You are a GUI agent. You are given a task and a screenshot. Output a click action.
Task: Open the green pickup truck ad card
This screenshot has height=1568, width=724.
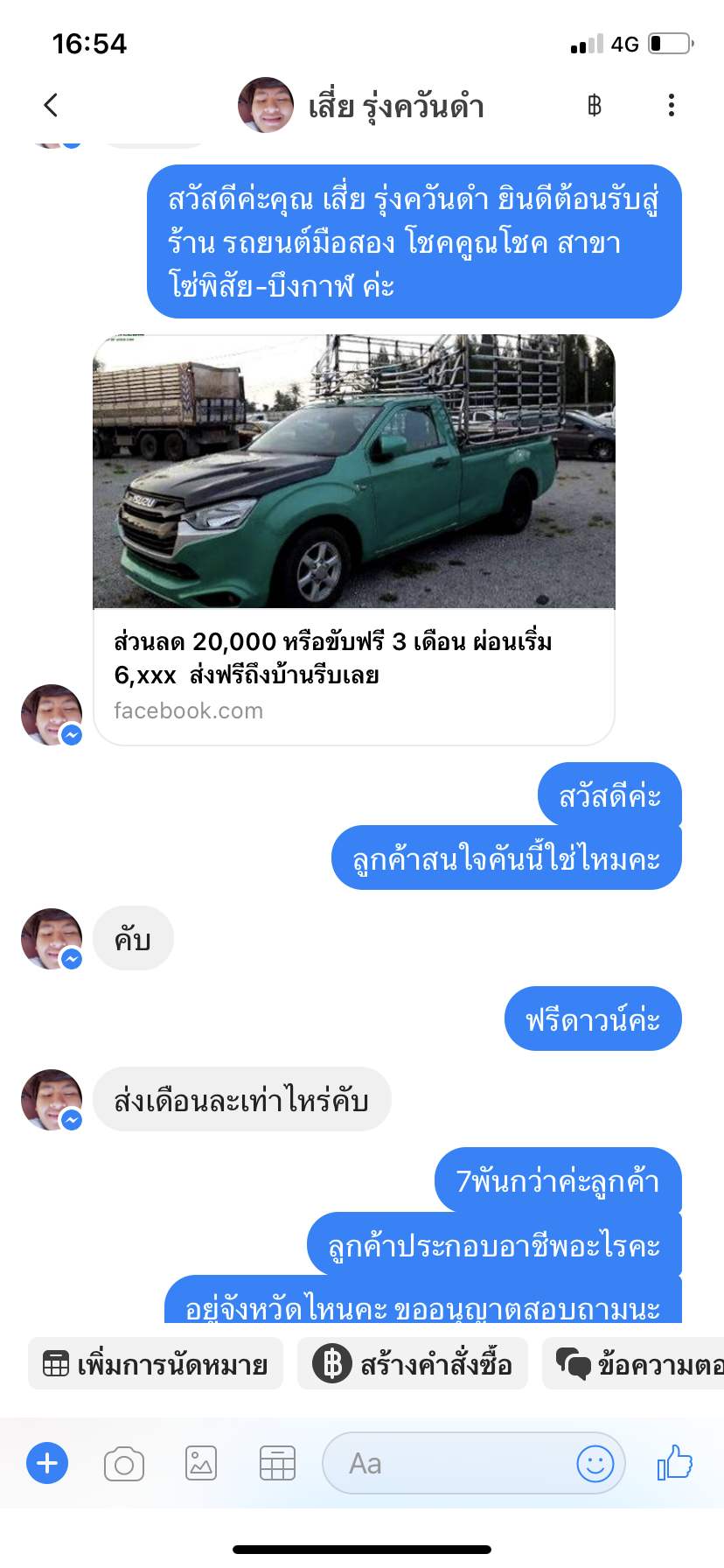pyautogui.click(x=354, y=540)
